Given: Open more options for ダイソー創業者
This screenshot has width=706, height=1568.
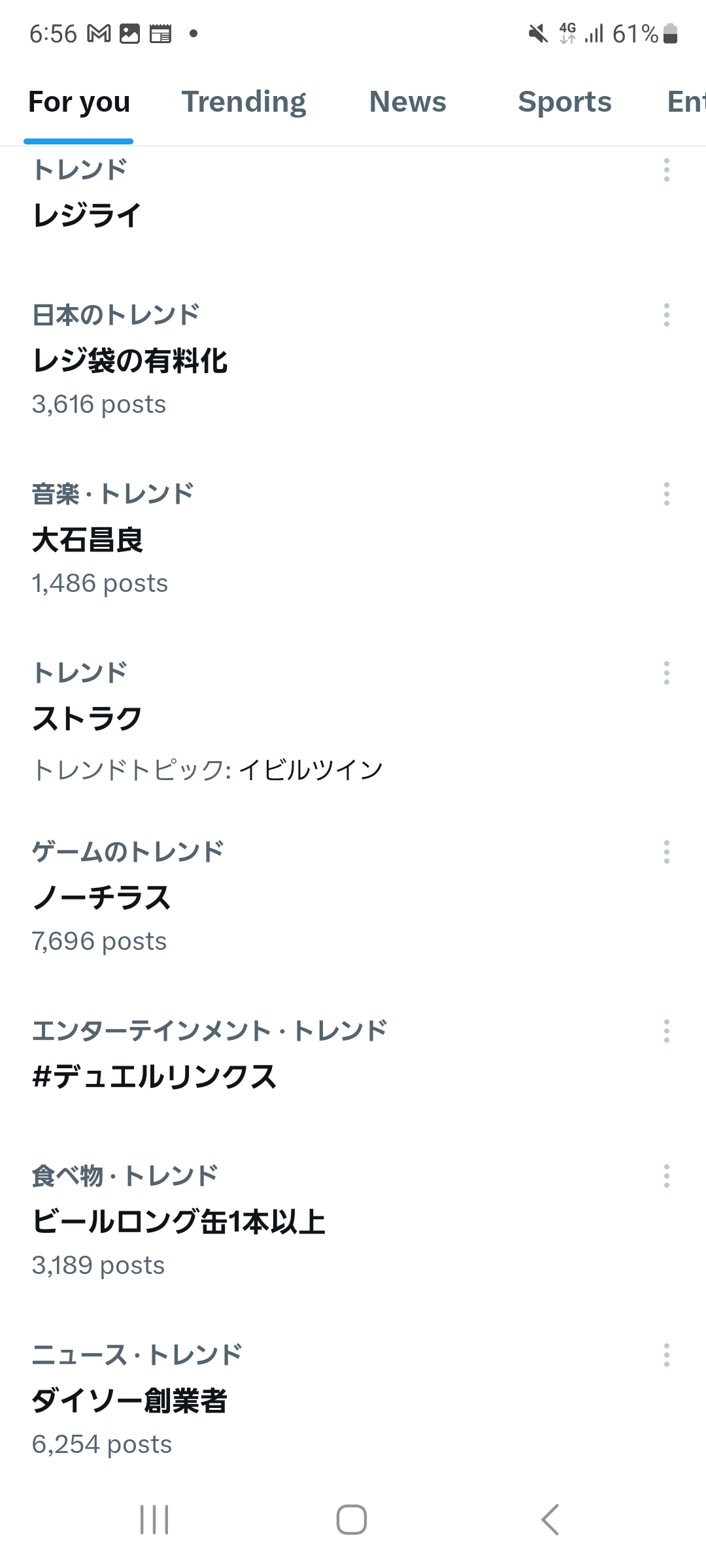Looking at the screenshot, I should coord(666,1355).
